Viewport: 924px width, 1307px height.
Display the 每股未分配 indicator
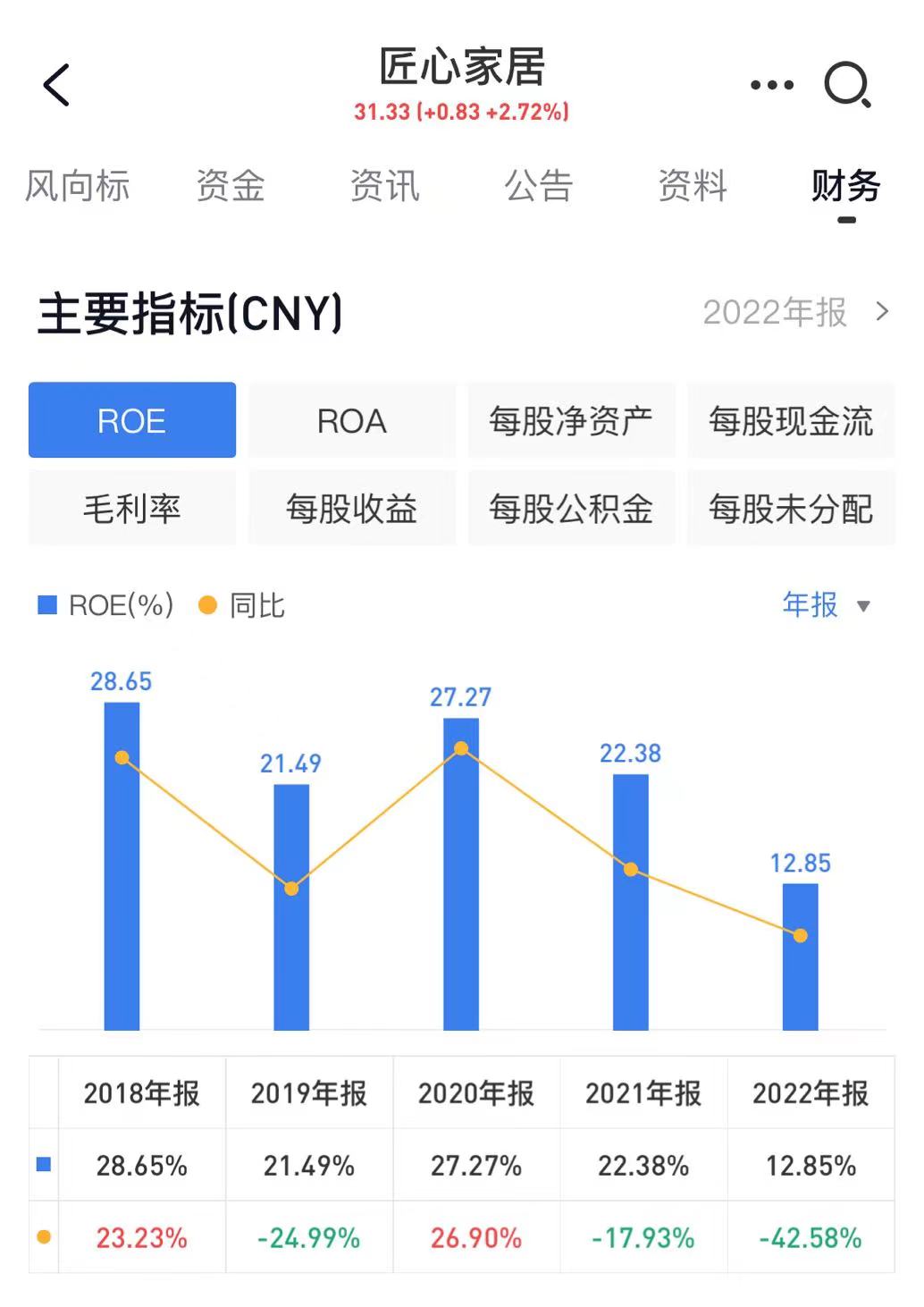[791, 509]
